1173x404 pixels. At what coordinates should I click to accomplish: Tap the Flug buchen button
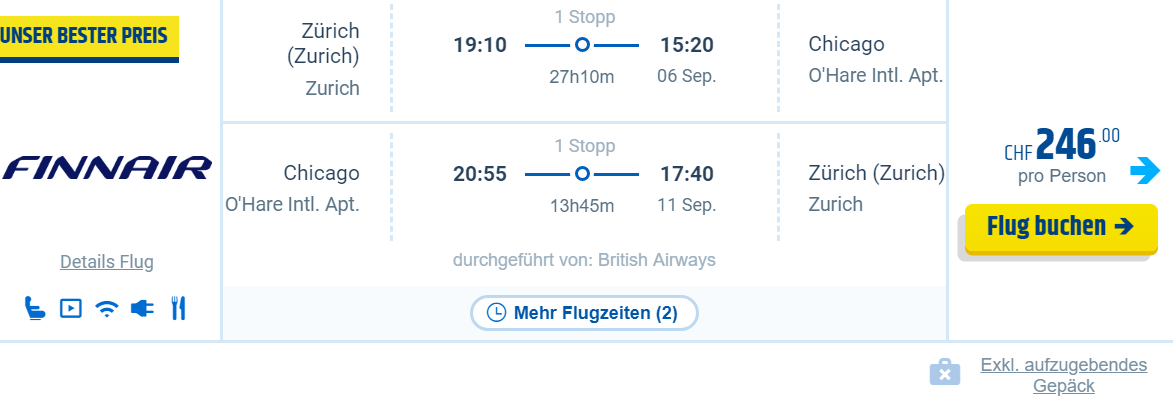point(1060,227)
